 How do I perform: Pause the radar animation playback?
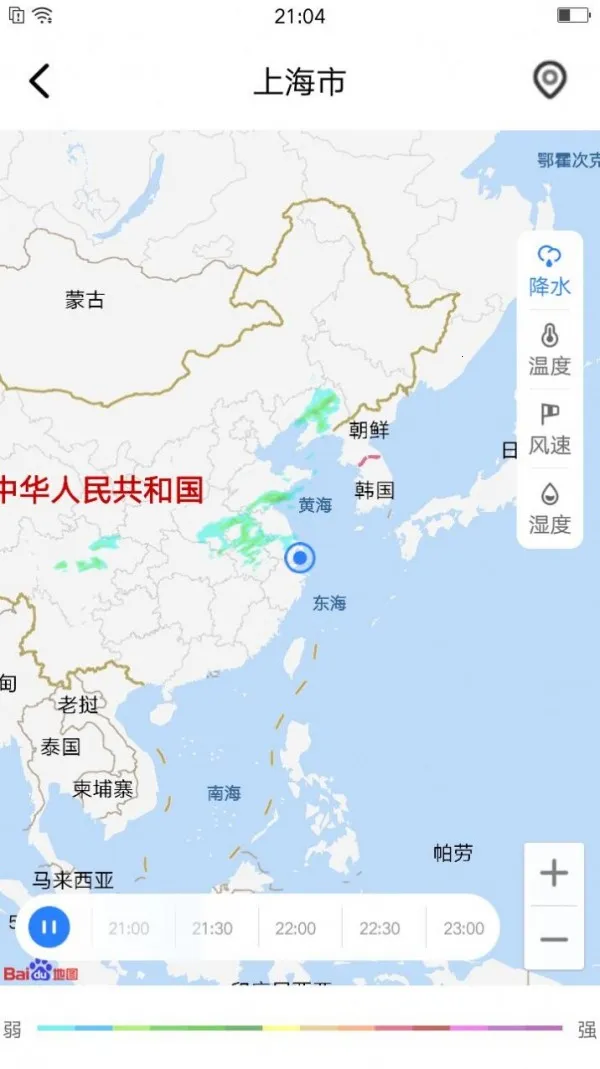tap(48, 927)
